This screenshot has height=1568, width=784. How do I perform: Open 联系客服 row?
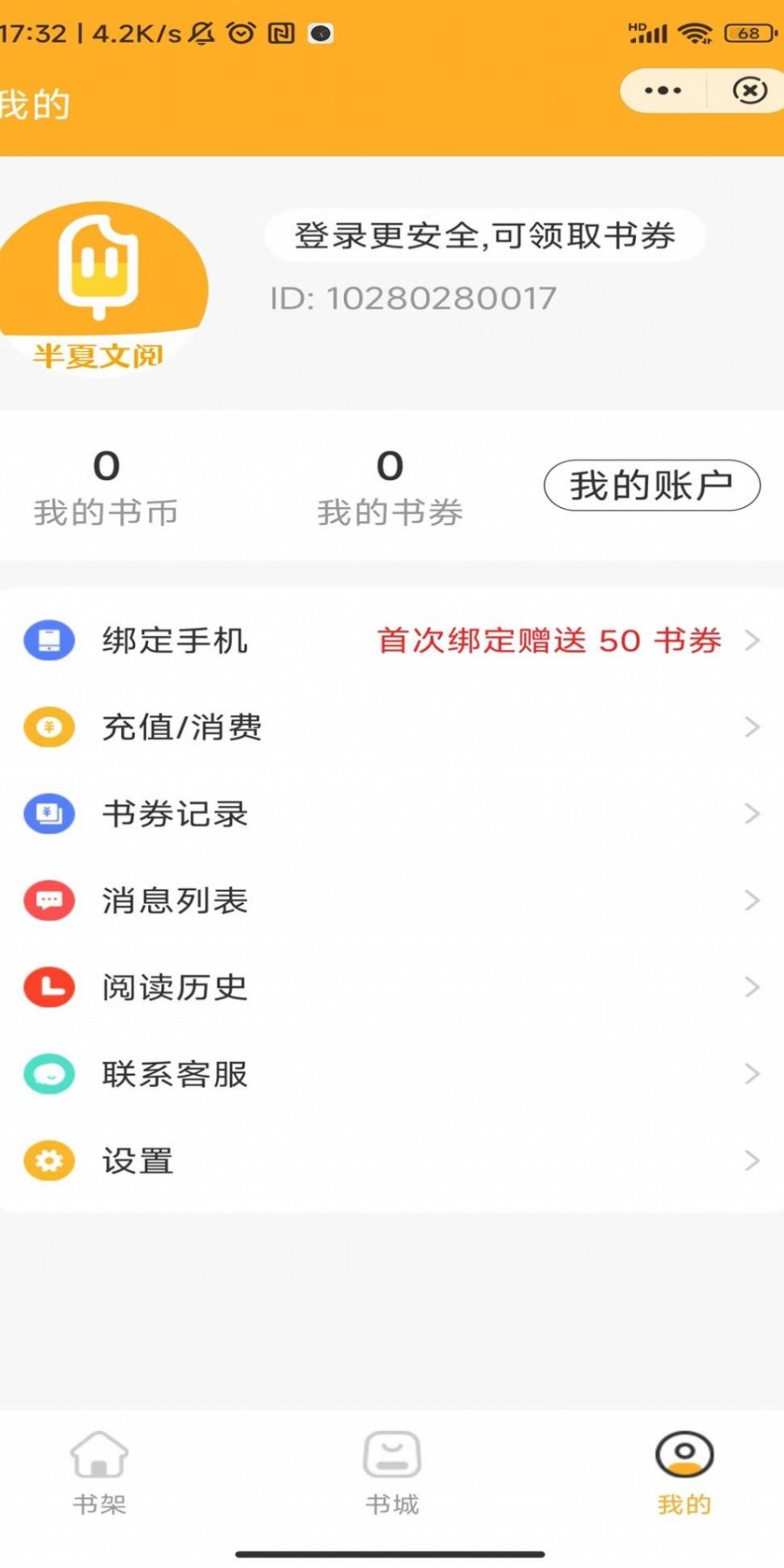[x=392, y=1074]
